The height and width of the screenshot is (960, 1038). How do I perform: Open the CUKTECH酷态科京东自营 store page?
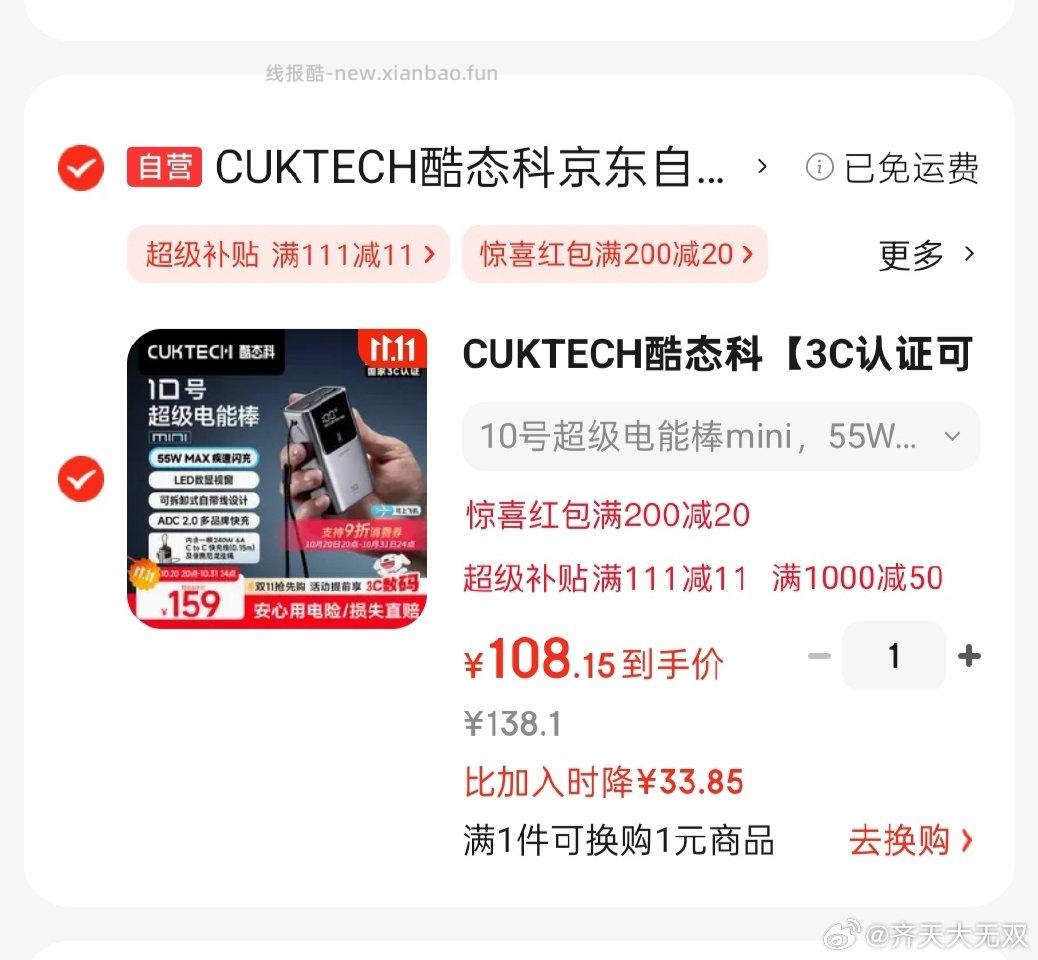470,167
